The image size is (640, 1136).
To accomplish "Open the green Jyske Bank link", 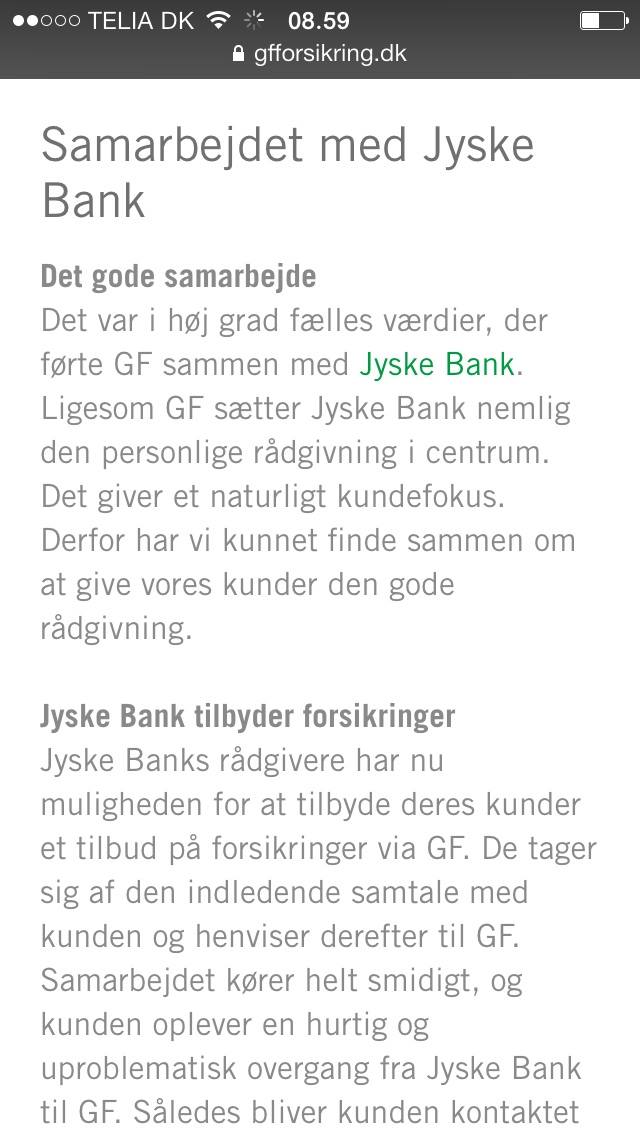I will (437, 364).
